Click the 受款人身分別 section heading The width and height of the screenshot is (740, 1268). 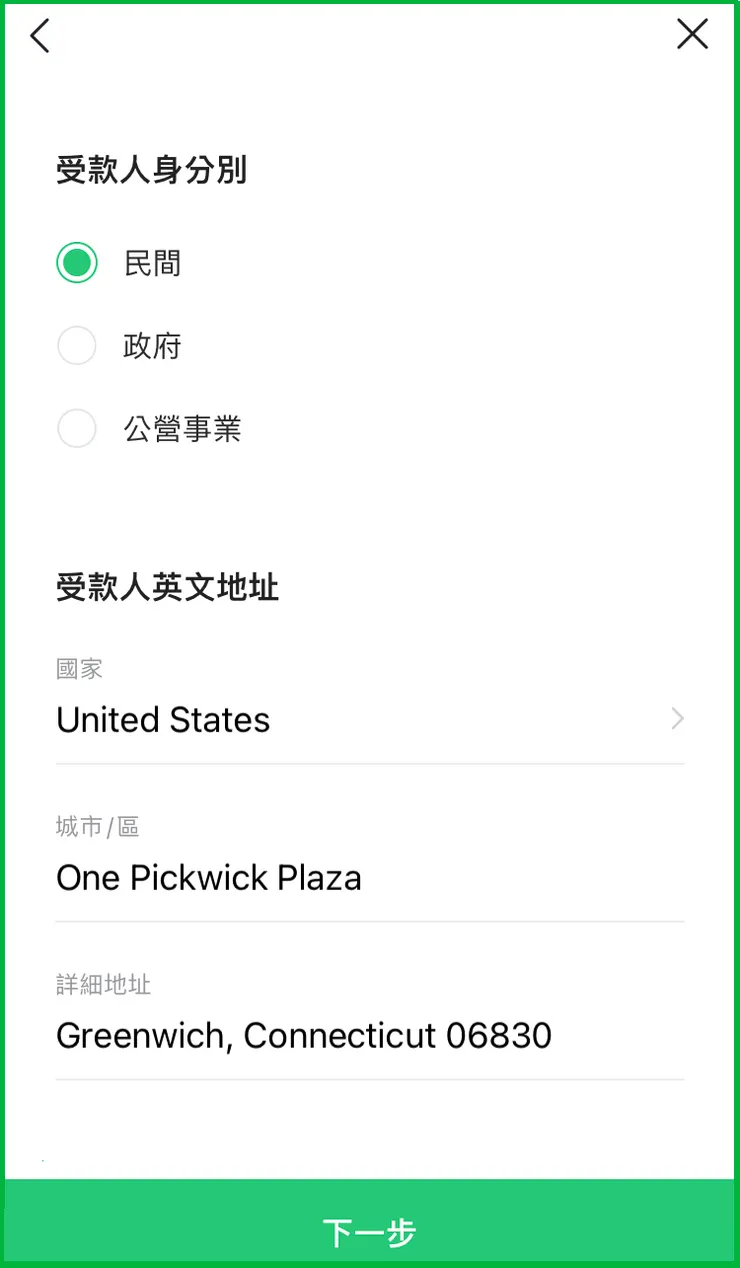[150, 171]
